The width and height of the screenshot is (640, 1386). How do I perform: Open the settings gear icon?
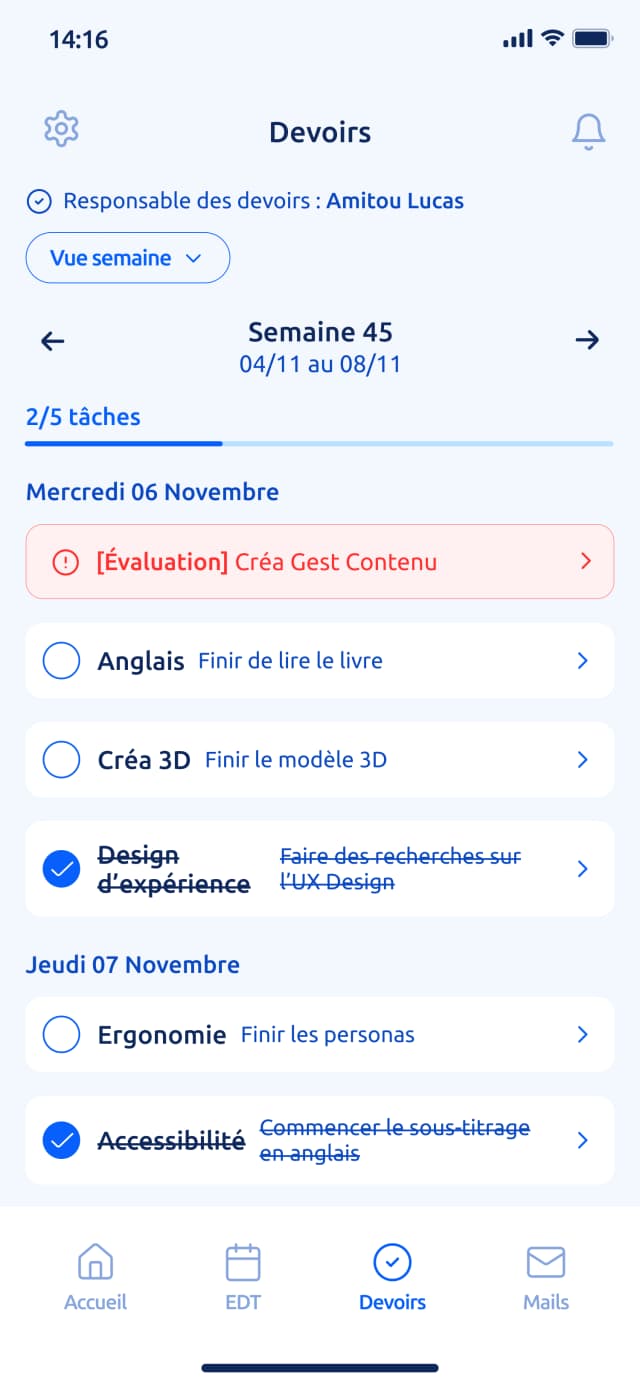62,129
